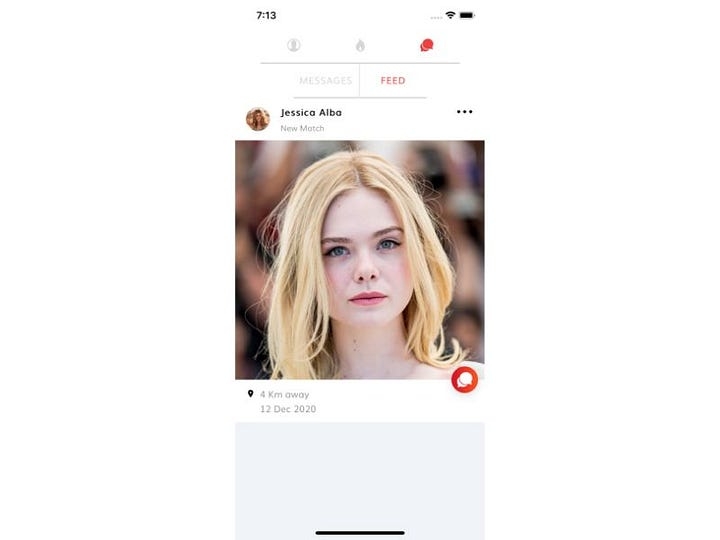Open the profile tab icon
The width and height of the screenshot is (720, 540).
click(x=293, y=45)
